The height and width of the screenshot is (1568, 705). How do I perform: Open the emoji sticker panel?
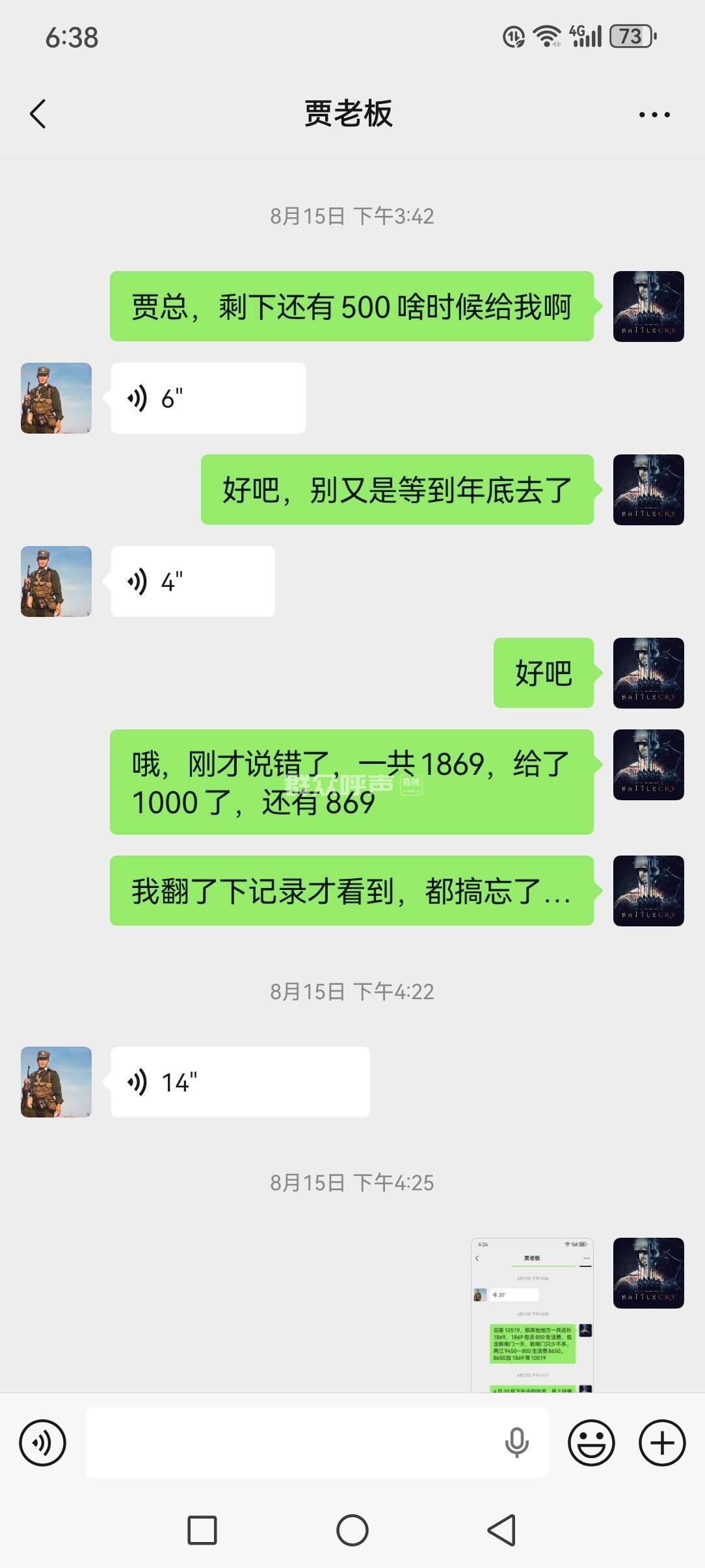(x=591, y=1443)
